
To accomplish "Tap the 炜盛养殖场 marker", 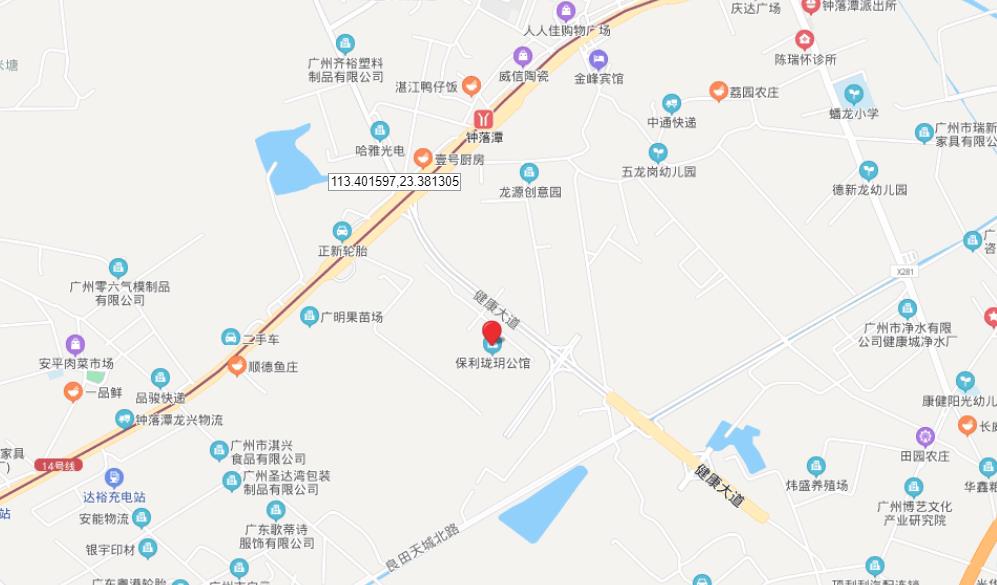I will [816, 466].
